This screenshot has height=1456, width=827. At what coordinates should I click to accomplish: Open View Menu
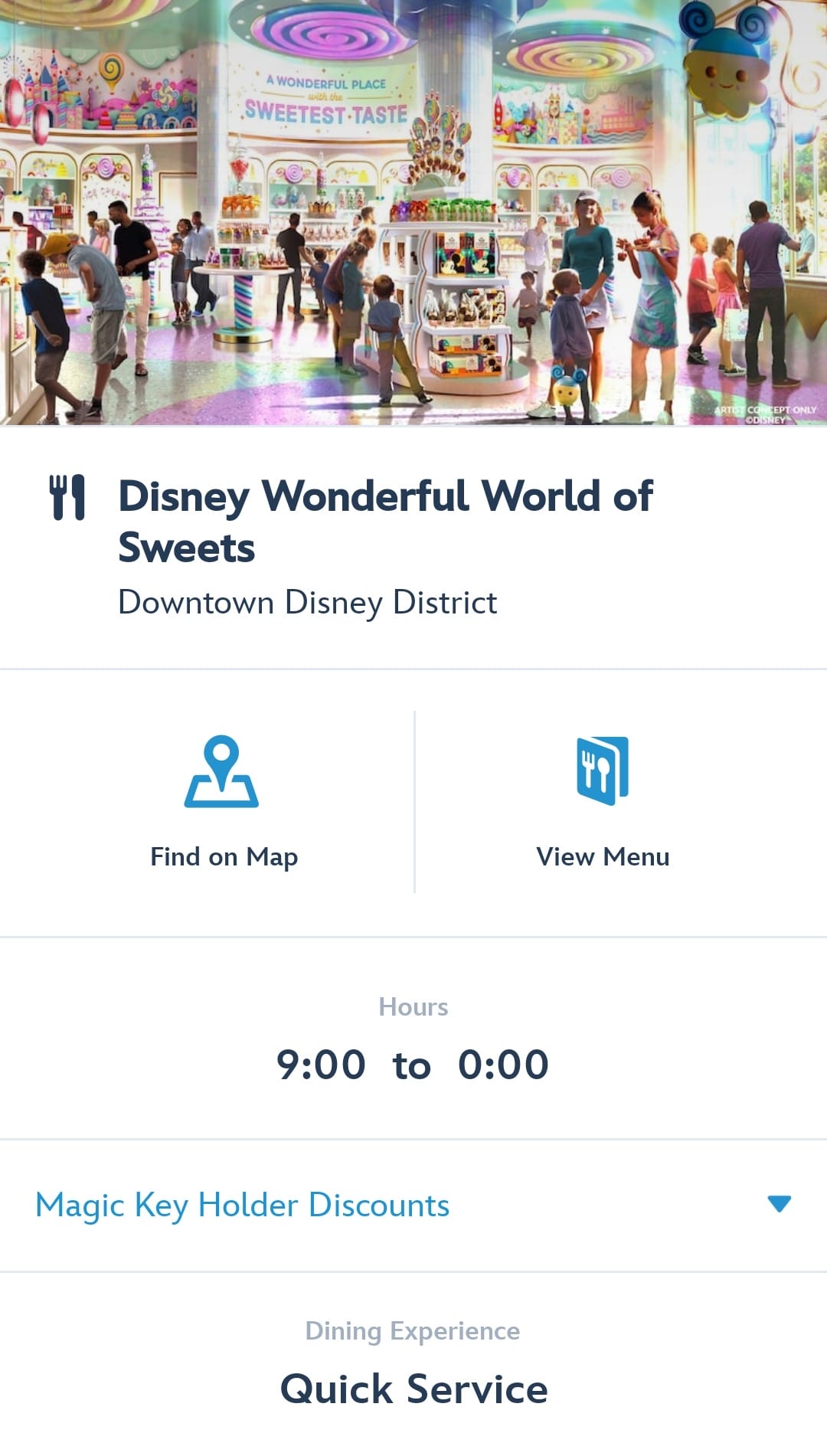603,803
